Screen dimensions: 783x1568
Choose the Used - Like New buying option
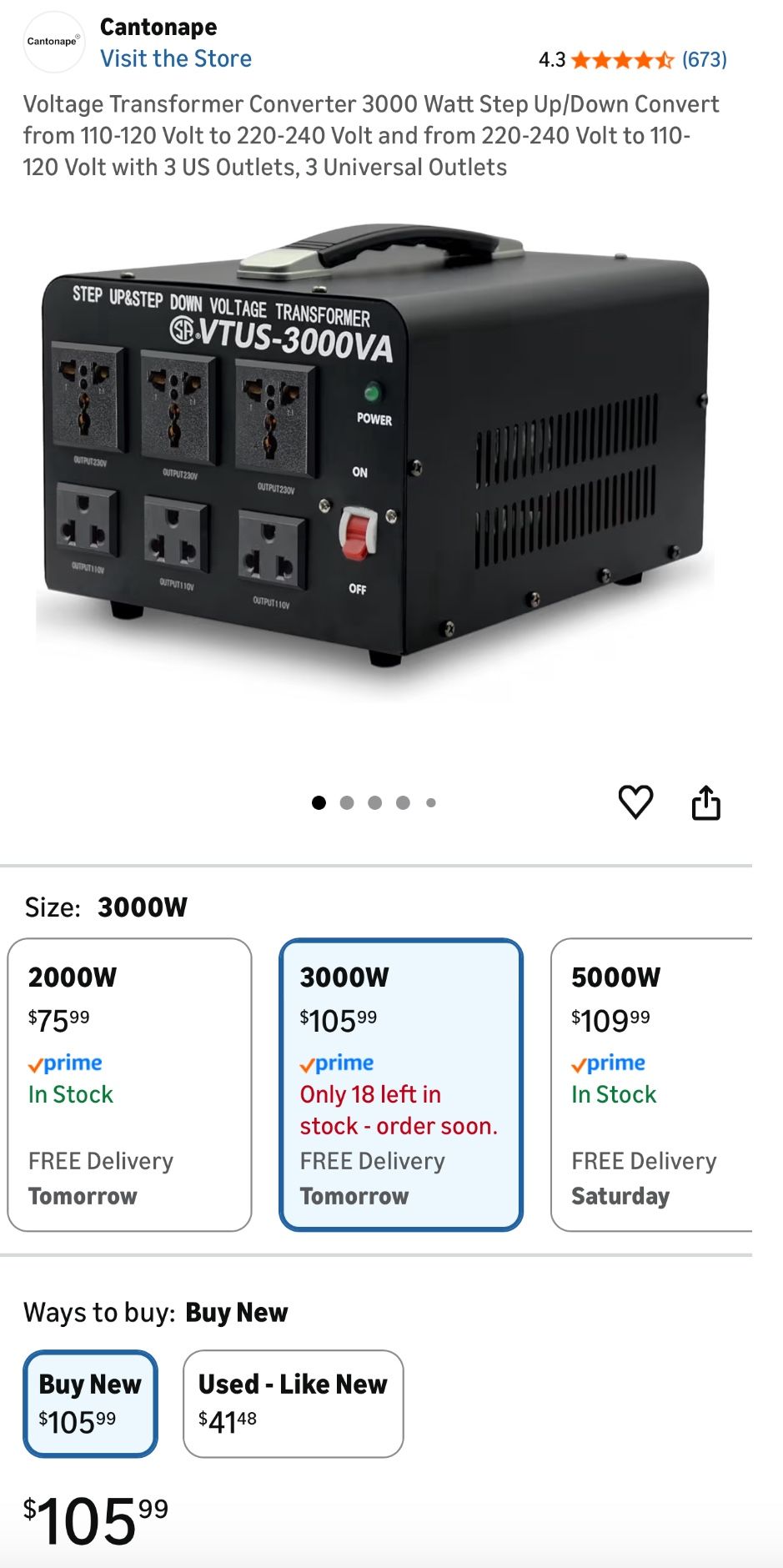click(294, 1404)
